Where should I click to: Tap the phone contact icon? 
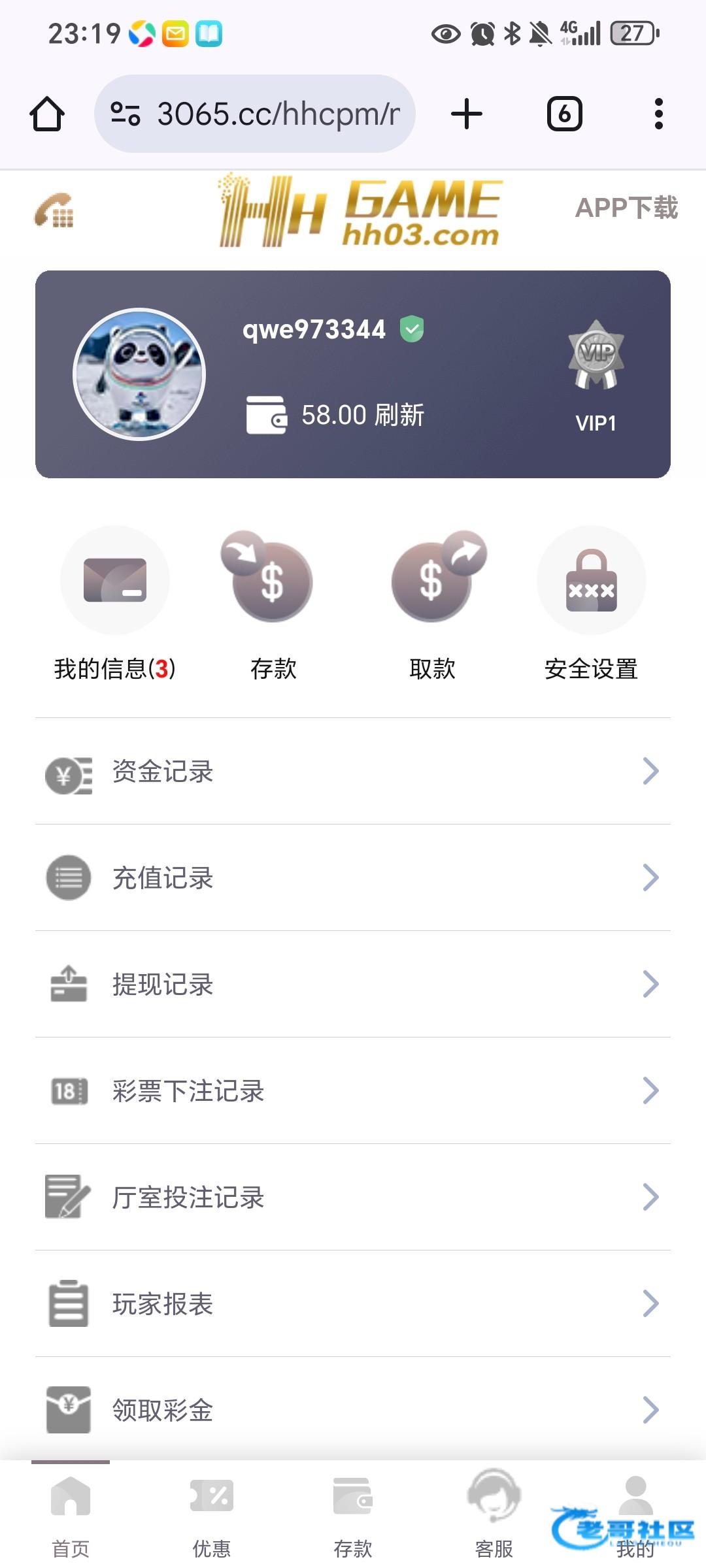coord(54,210)
